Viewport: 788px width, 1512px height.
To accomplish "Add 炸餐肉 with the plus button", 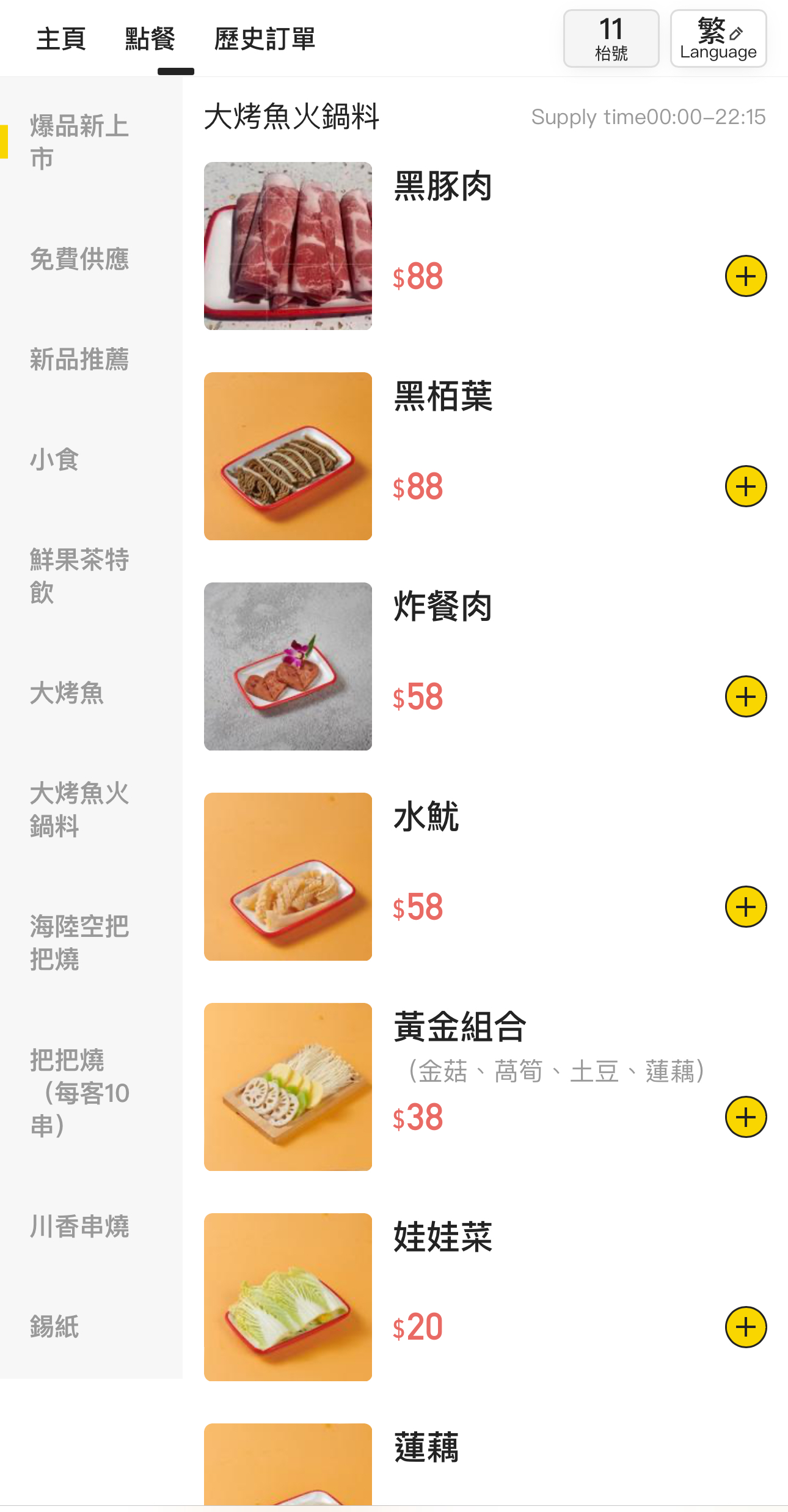I will click(746, 697).
